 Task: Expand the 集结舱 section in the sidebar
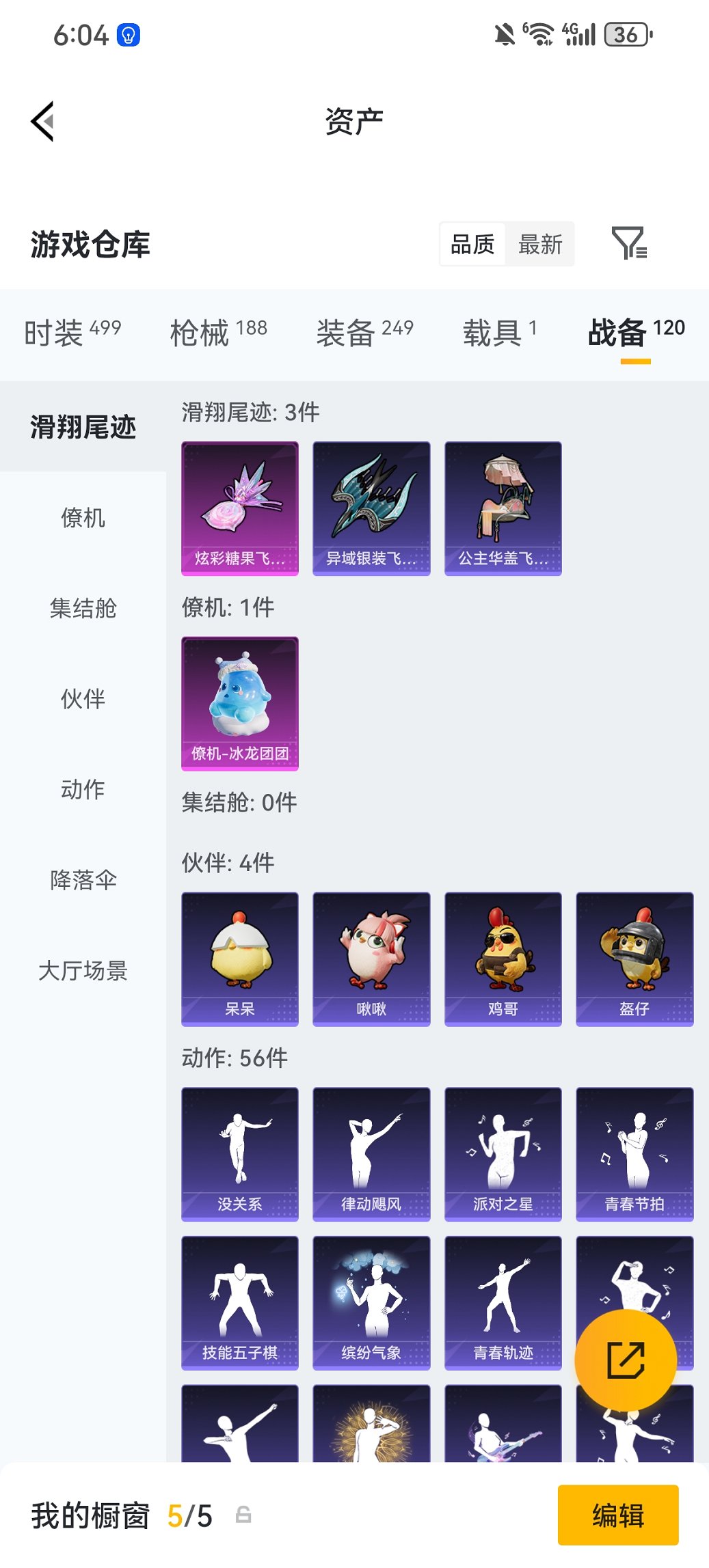tap(83, 609)
